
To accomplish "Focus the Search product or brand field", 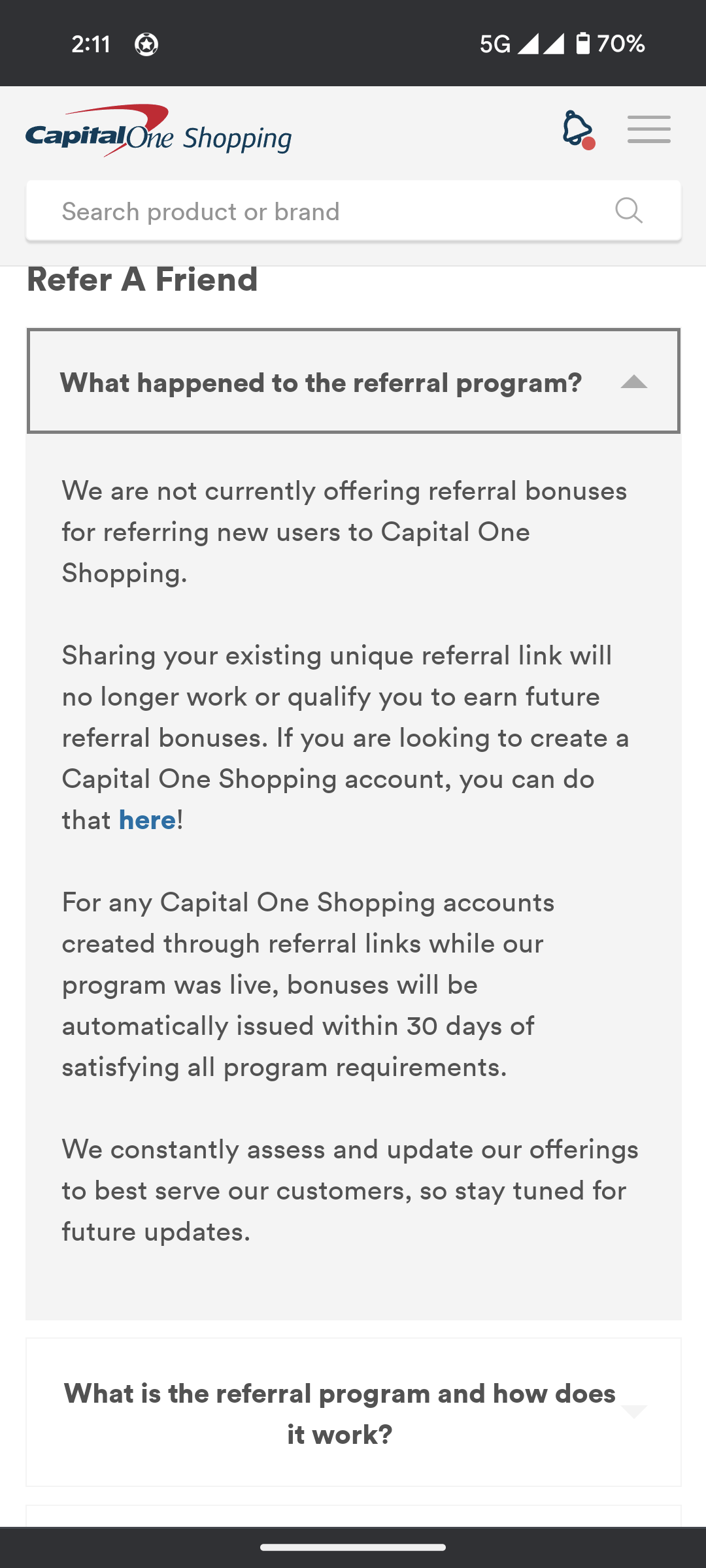I will coord(354,211).
